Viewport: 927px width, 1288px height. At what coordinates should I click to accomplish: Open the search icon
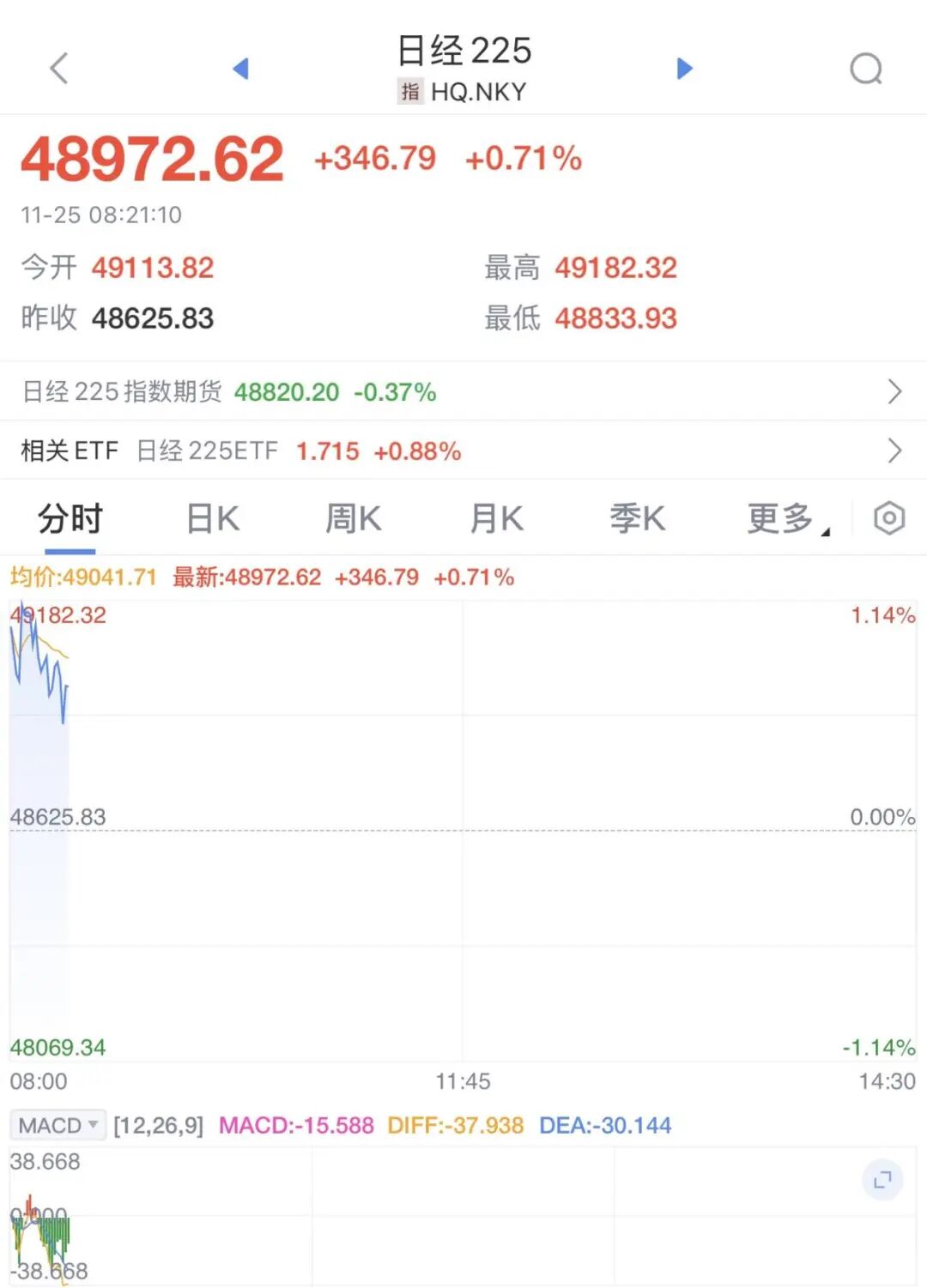click(865, 69)
